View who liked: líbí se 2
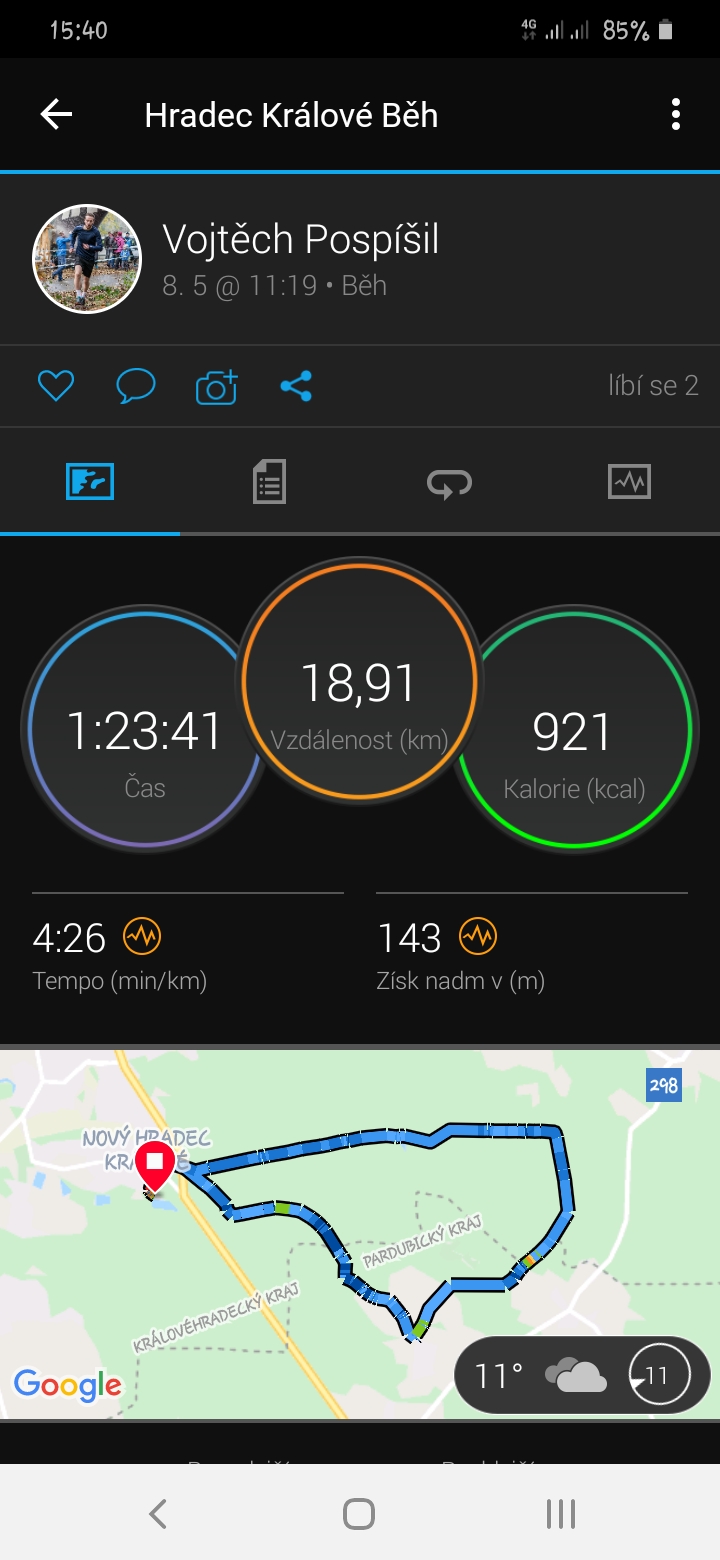This screenshot has width=720, height=1560. [653, 386]
